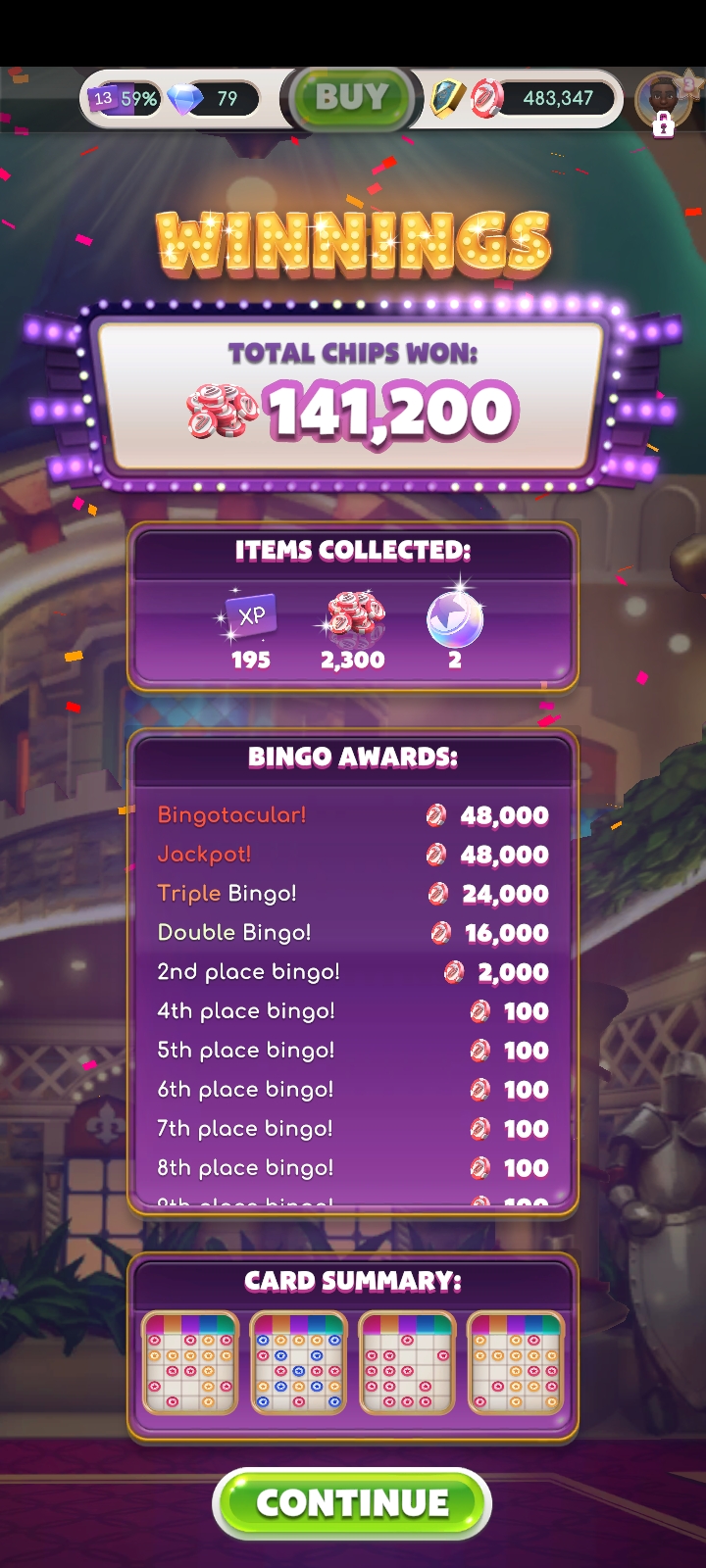The height and width of the screenshot is (1568, 706).
Task: Open the chip store with Buy
Action: [352, 98]
